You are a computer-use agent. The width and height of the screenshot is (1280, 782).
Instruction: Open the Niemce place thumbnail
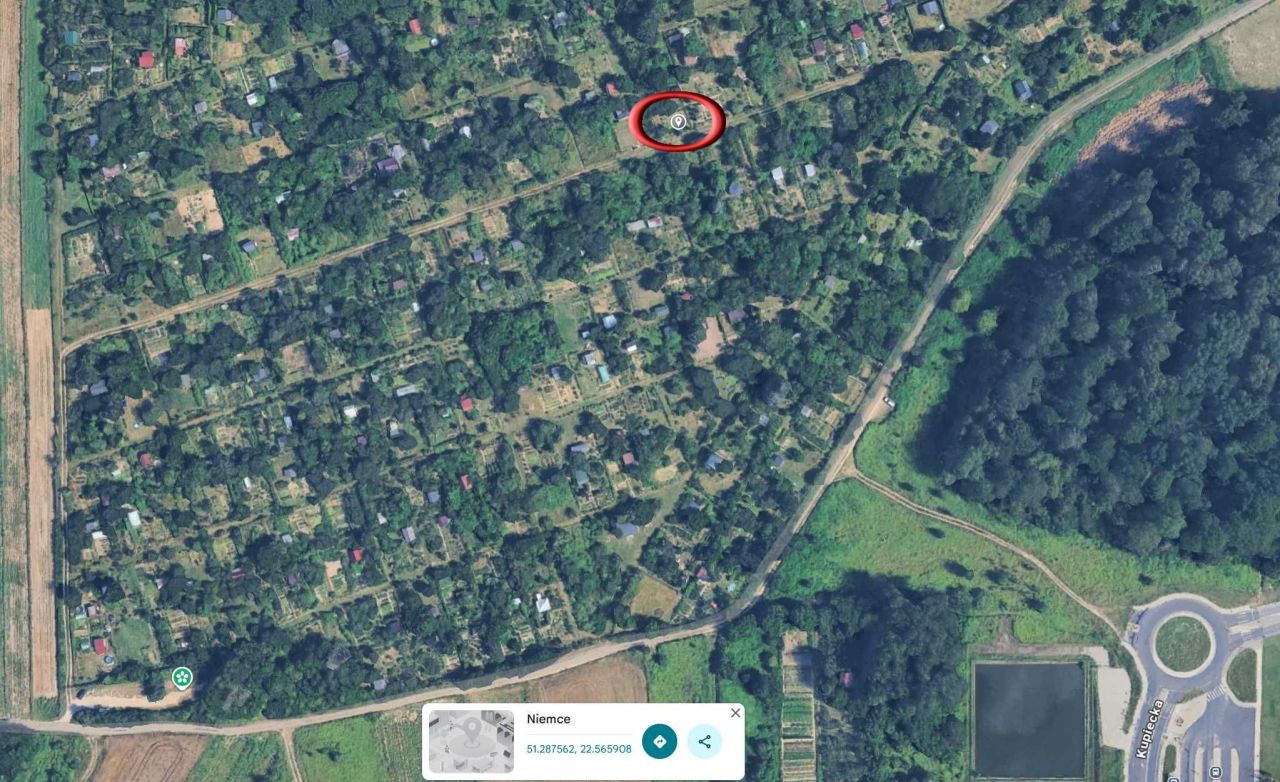[471, 742]
